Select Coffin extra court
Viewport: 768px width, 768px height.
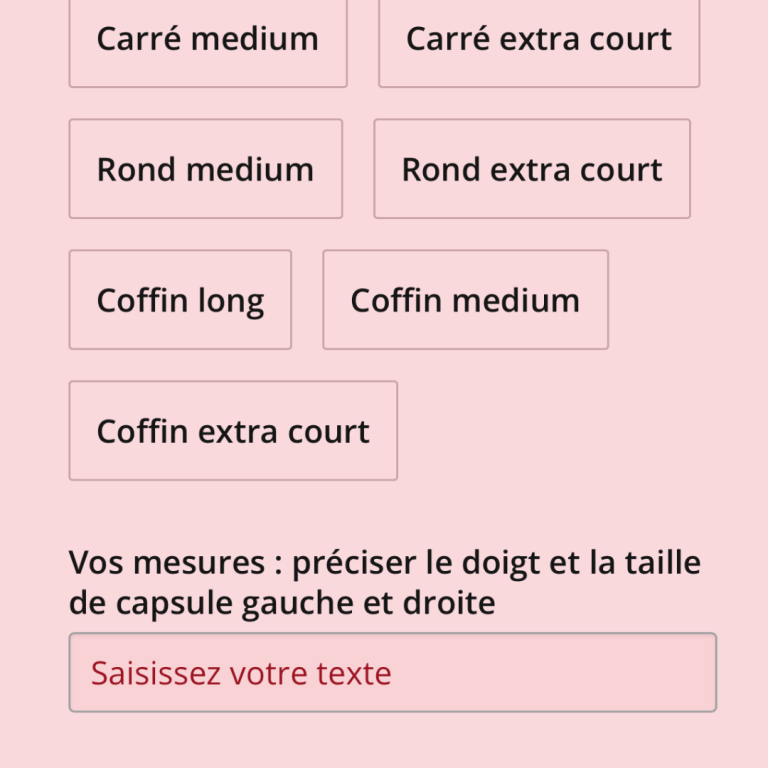click(233, 431)
